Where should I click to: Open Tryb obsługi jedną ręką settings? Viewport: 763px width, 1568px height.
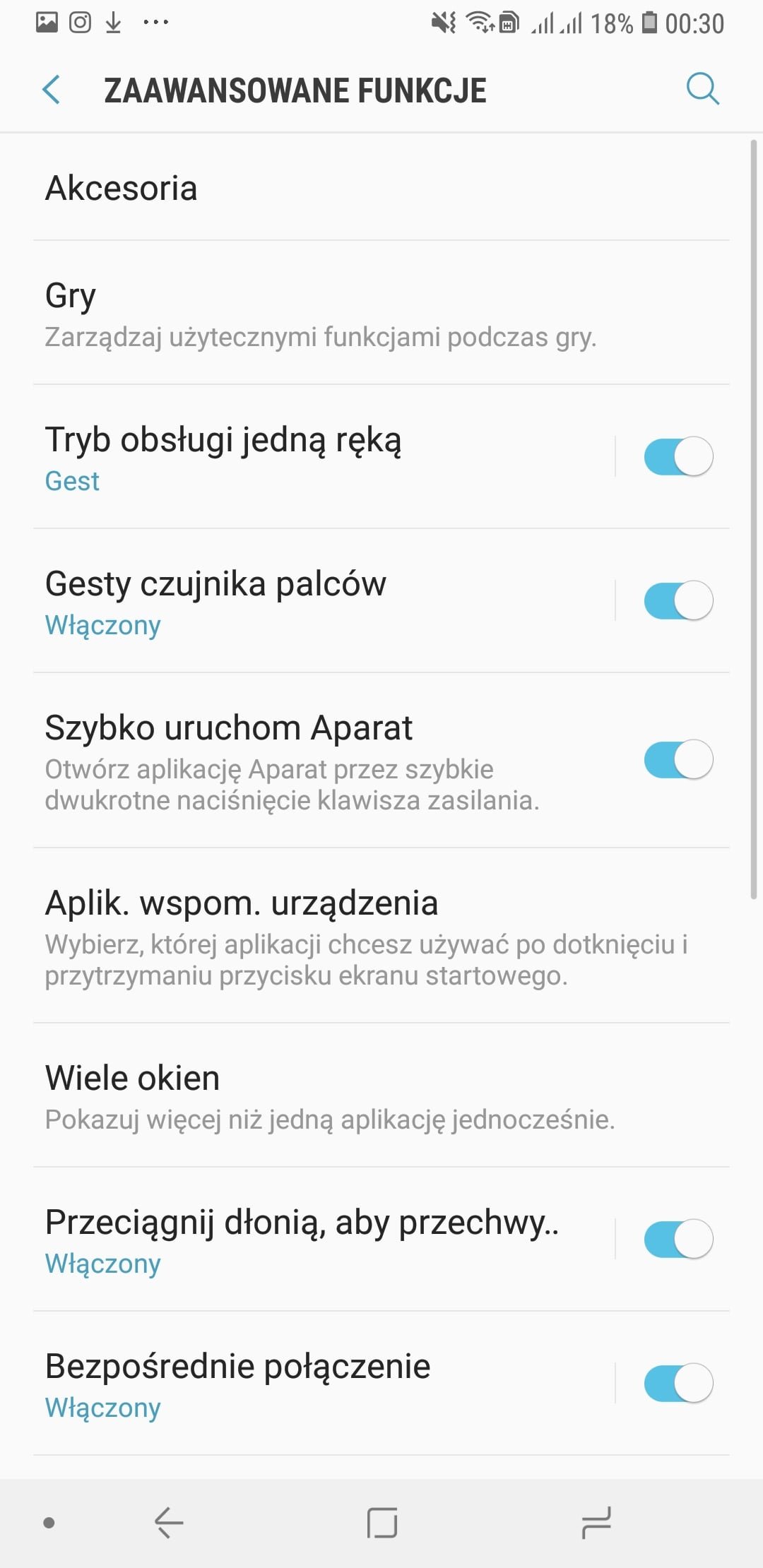coord(307,458)
